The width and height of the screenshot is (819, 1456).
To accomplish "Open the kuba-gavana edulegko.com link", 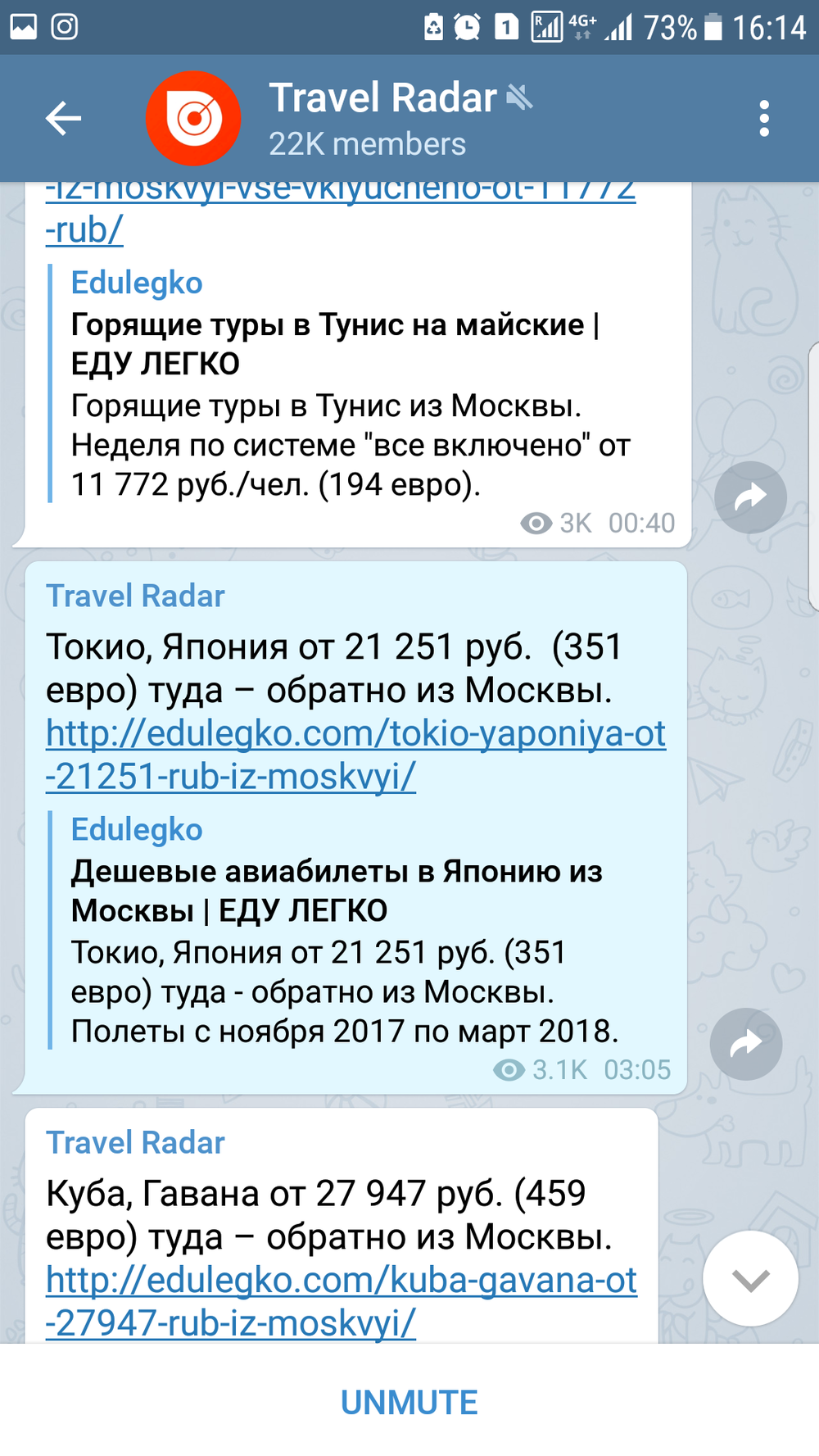I will (341, 1301).
